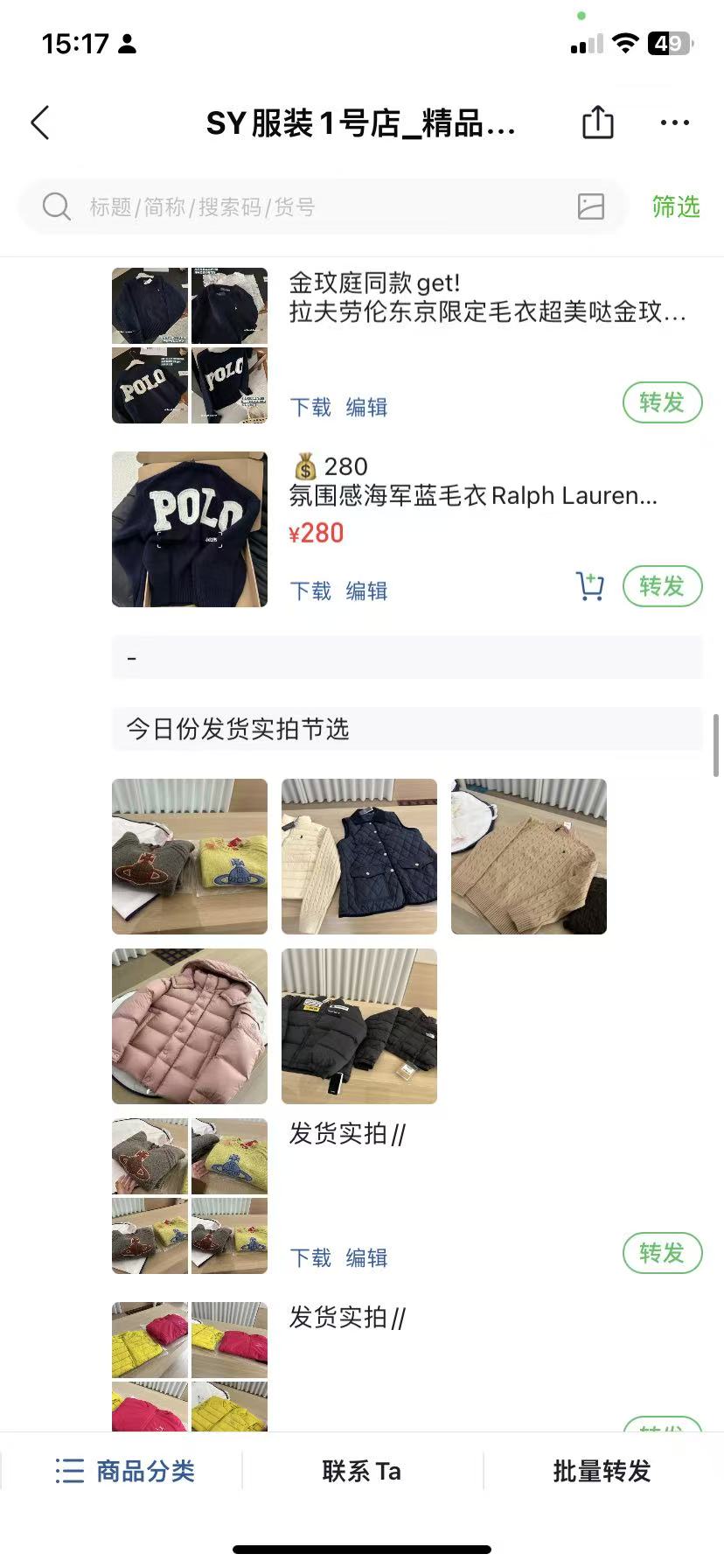Download the 金玟庭同款 post images
Screen dimensions: 724x1568
310,407
